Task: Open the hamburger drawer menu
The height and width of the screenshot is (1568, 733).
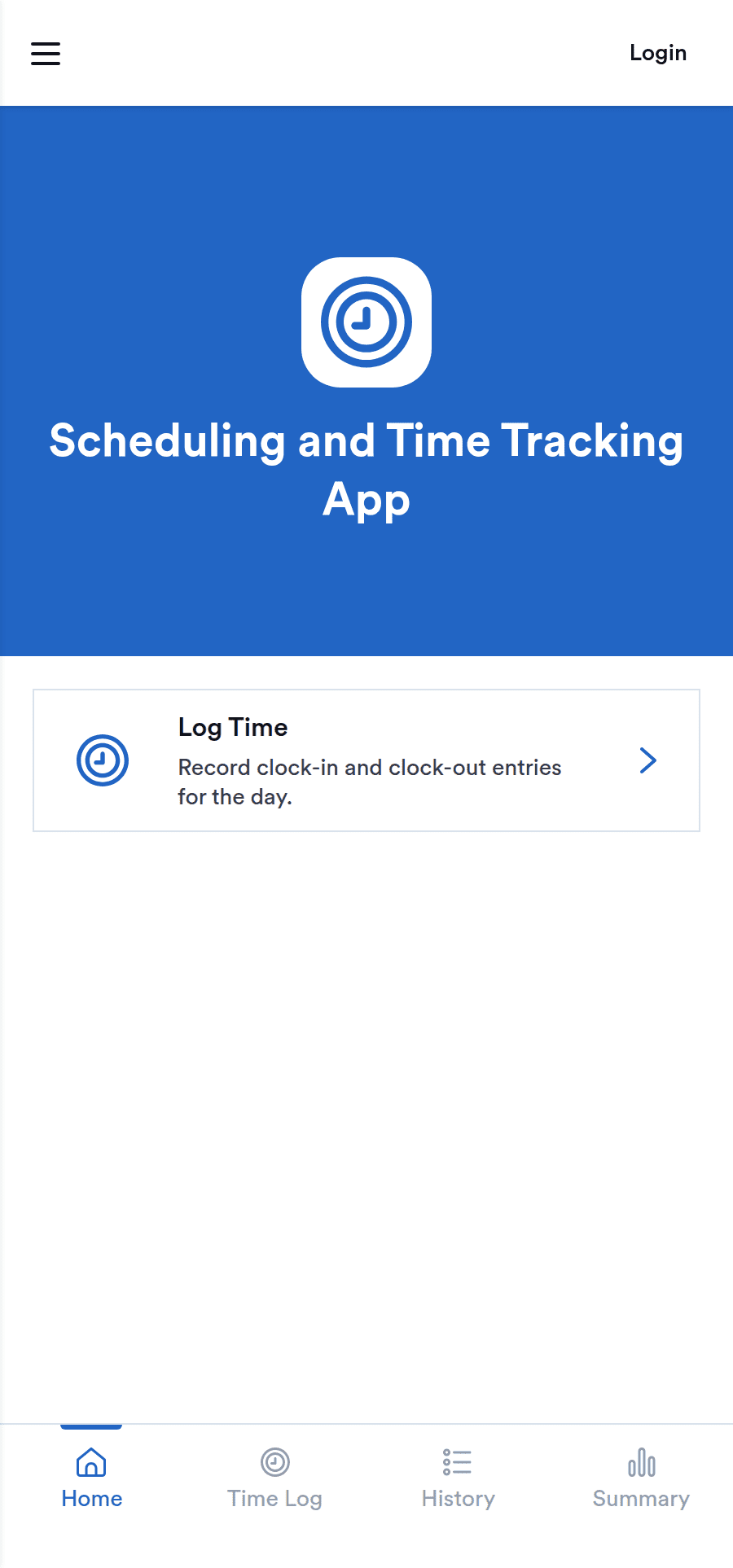Action: pyautogui.click(x=46, y=54)
